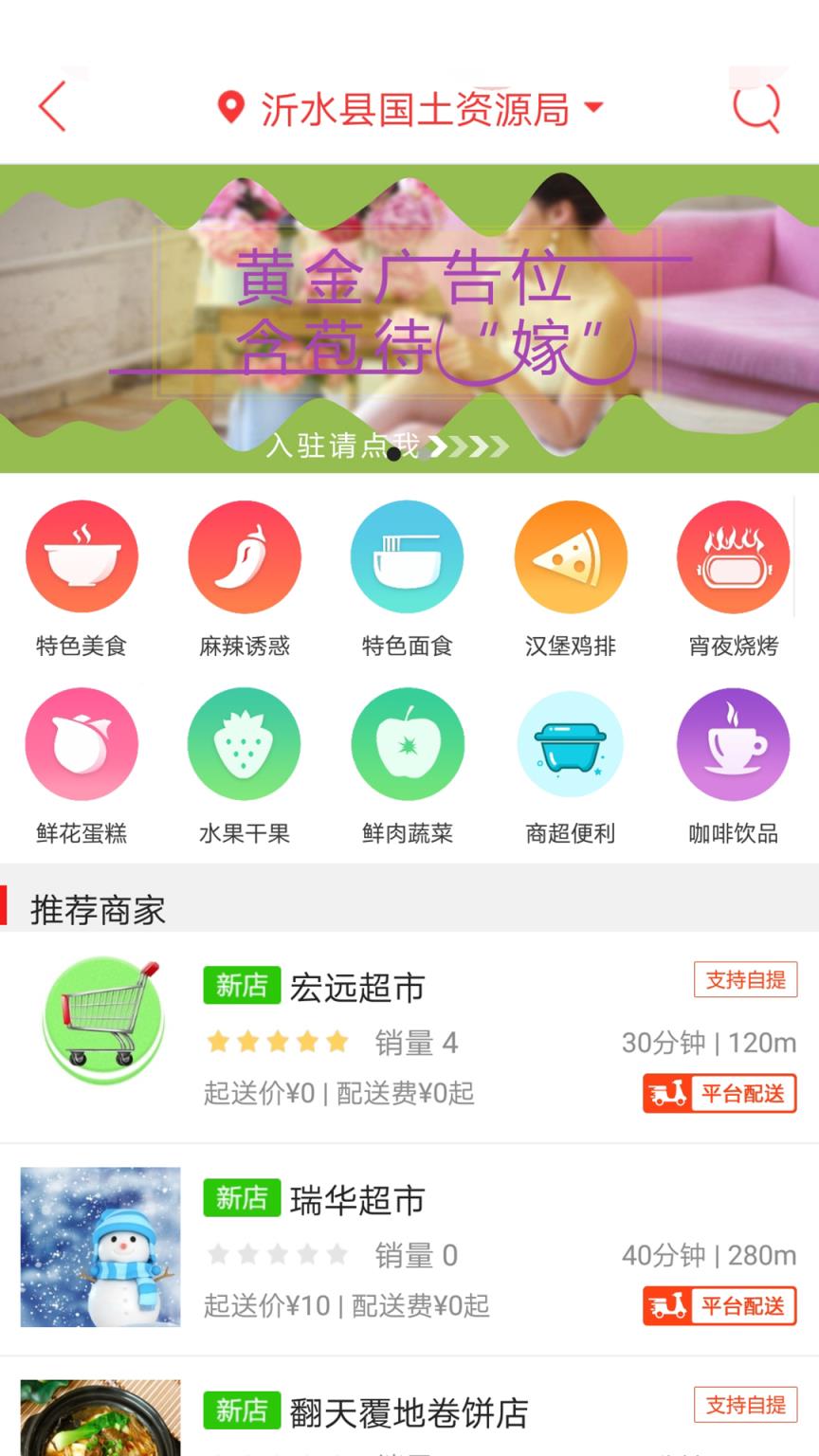The height and width of the screenshot is (1456, 819).
Task: Open the search magnifier icon
Action: 755,106
